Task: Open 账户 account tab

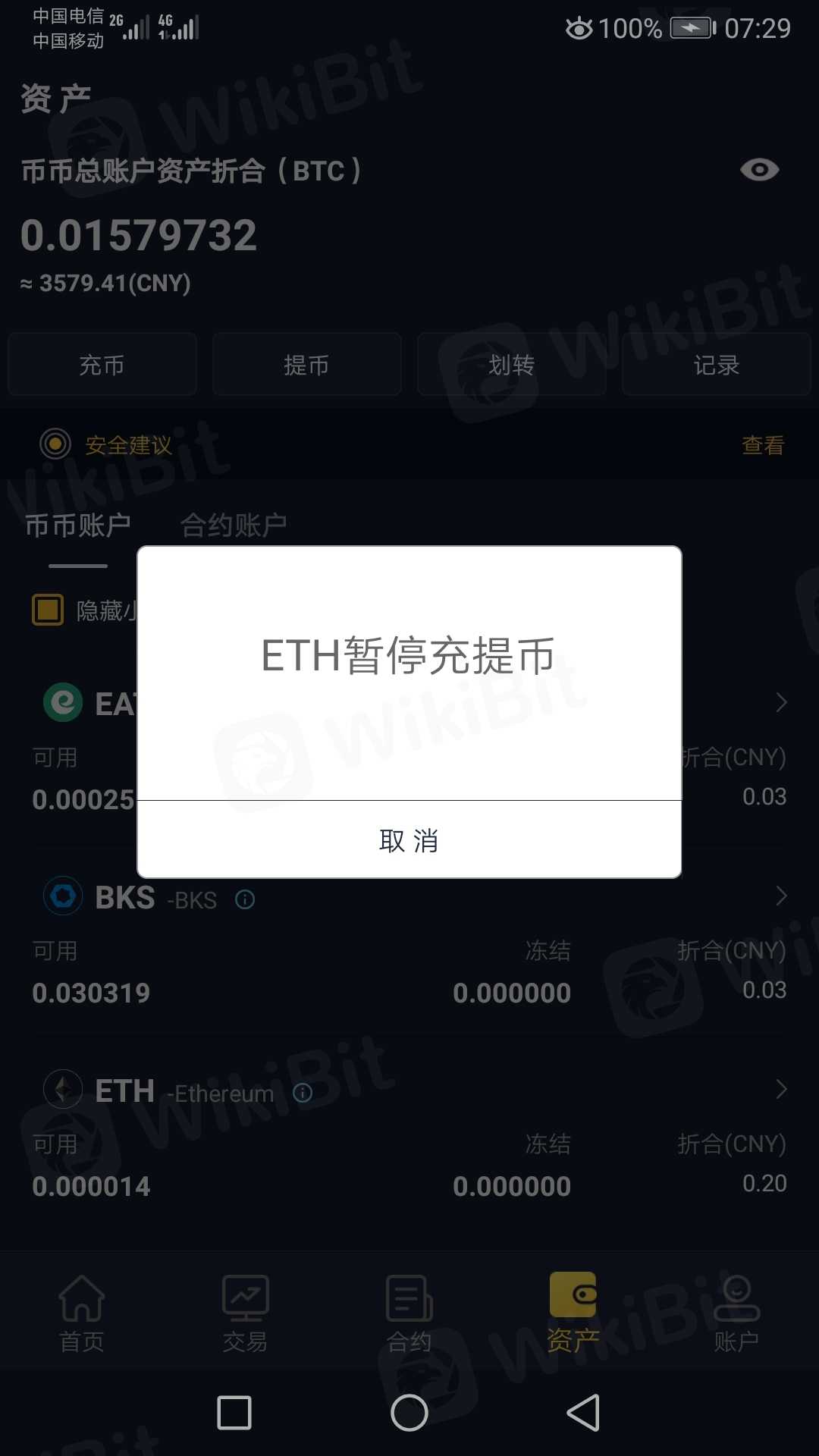Action: coord(736,1313)
